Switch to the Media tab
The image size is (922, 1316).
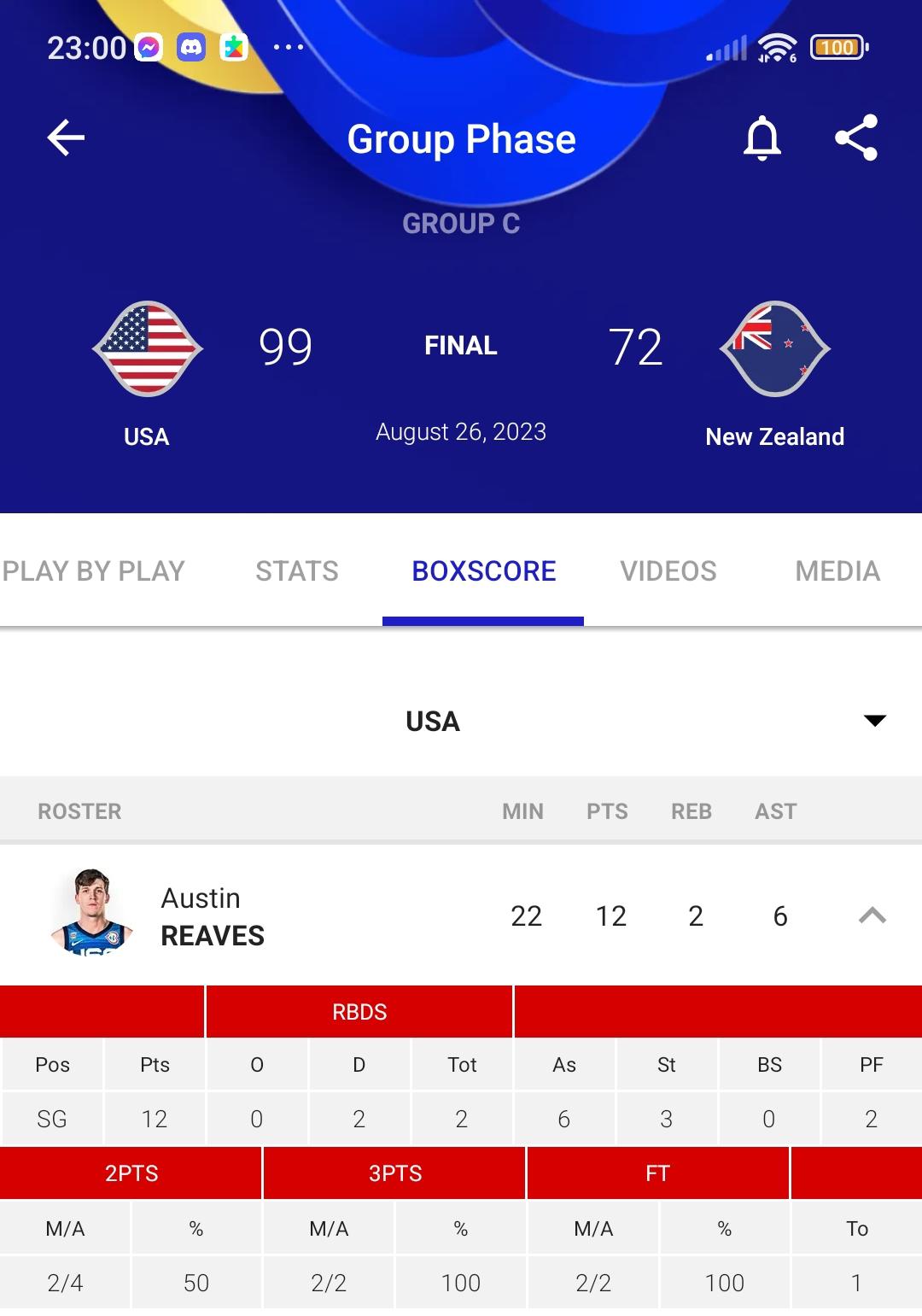pyautogui.click(x=837, y=570)
